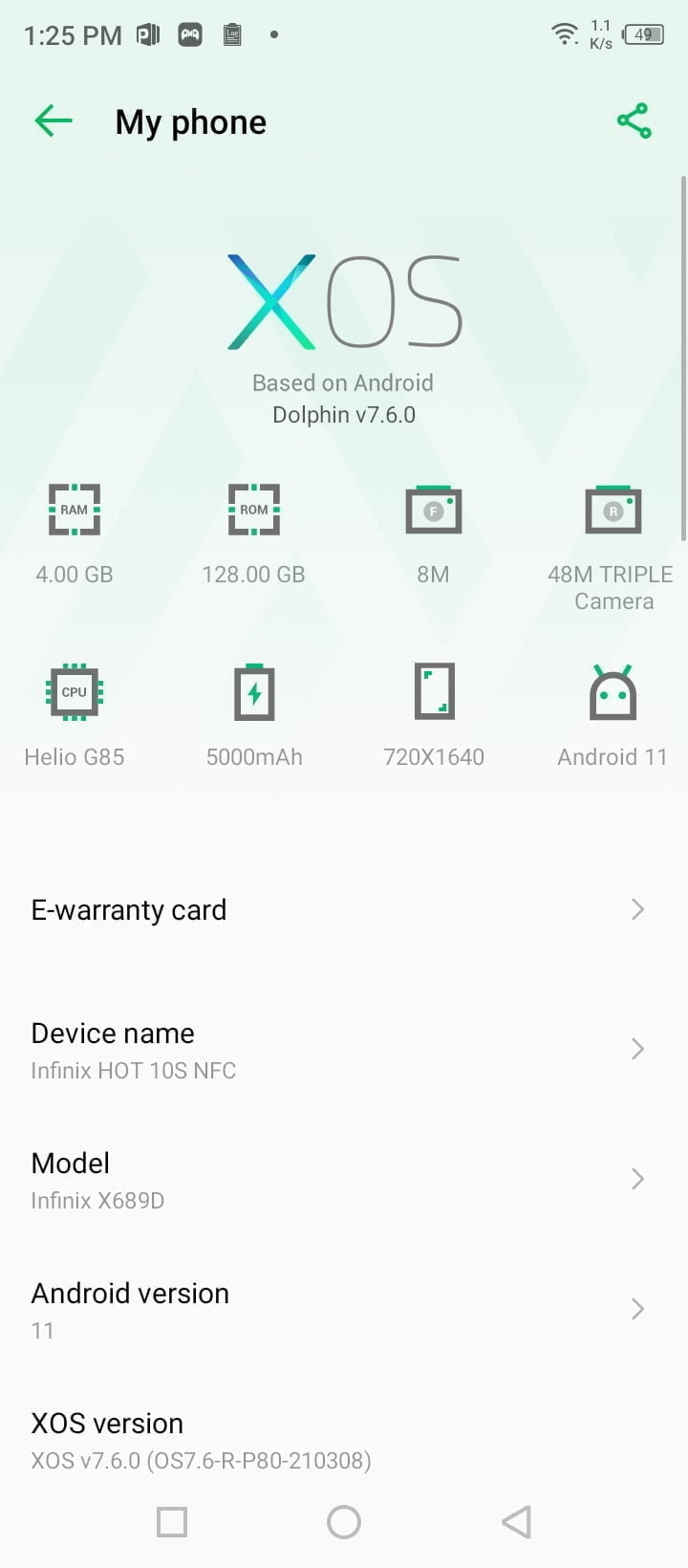
Task: Tap the XOS version row
Action: pos(344,1440)
